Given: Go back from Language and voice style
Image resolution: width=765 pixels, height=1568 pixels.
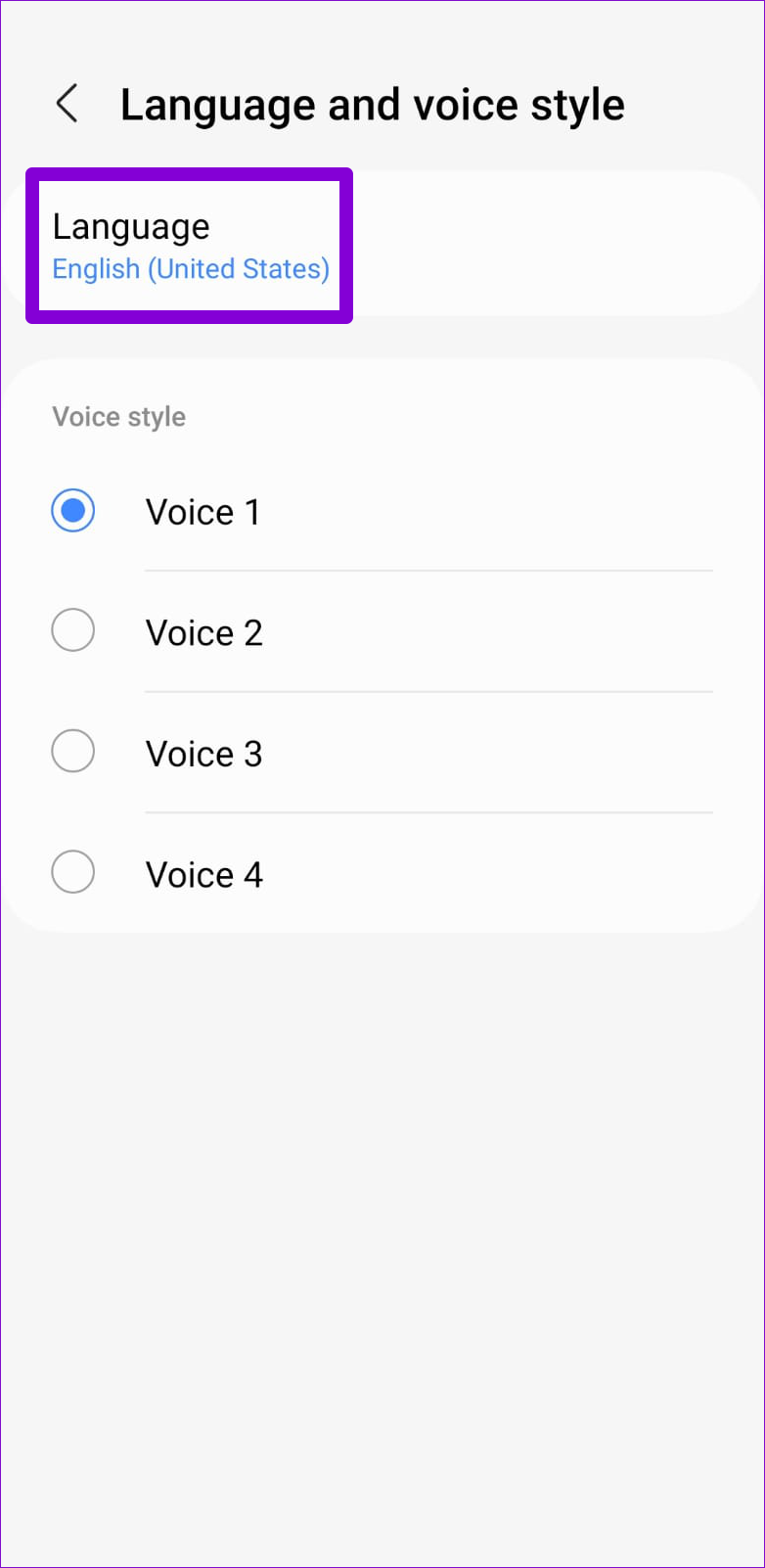Looking at the screenshot, I should pyautogui.click(x=67, y=104).
